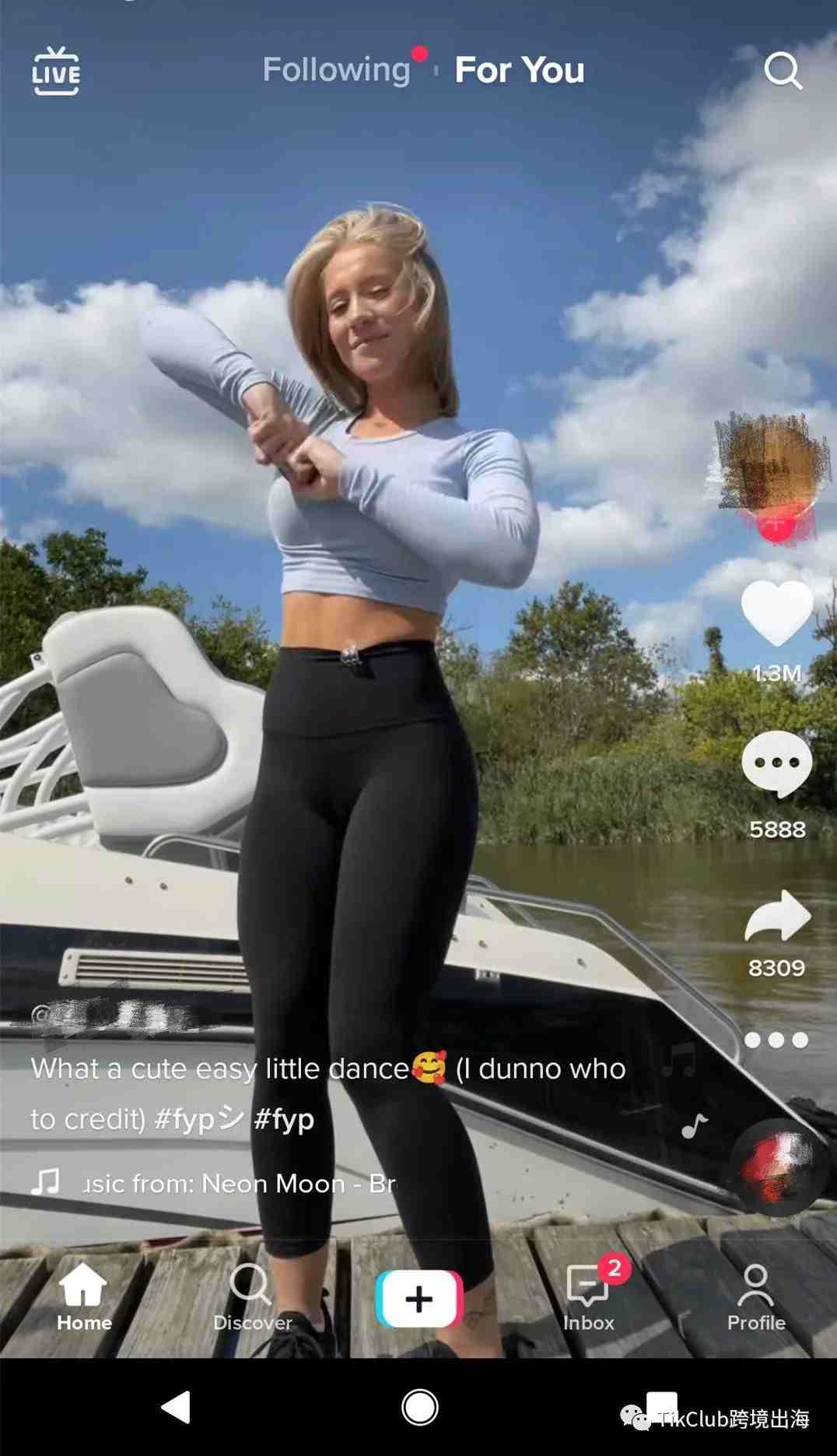
Task: Switch to the Profile tab
Action: (755, 1297)
